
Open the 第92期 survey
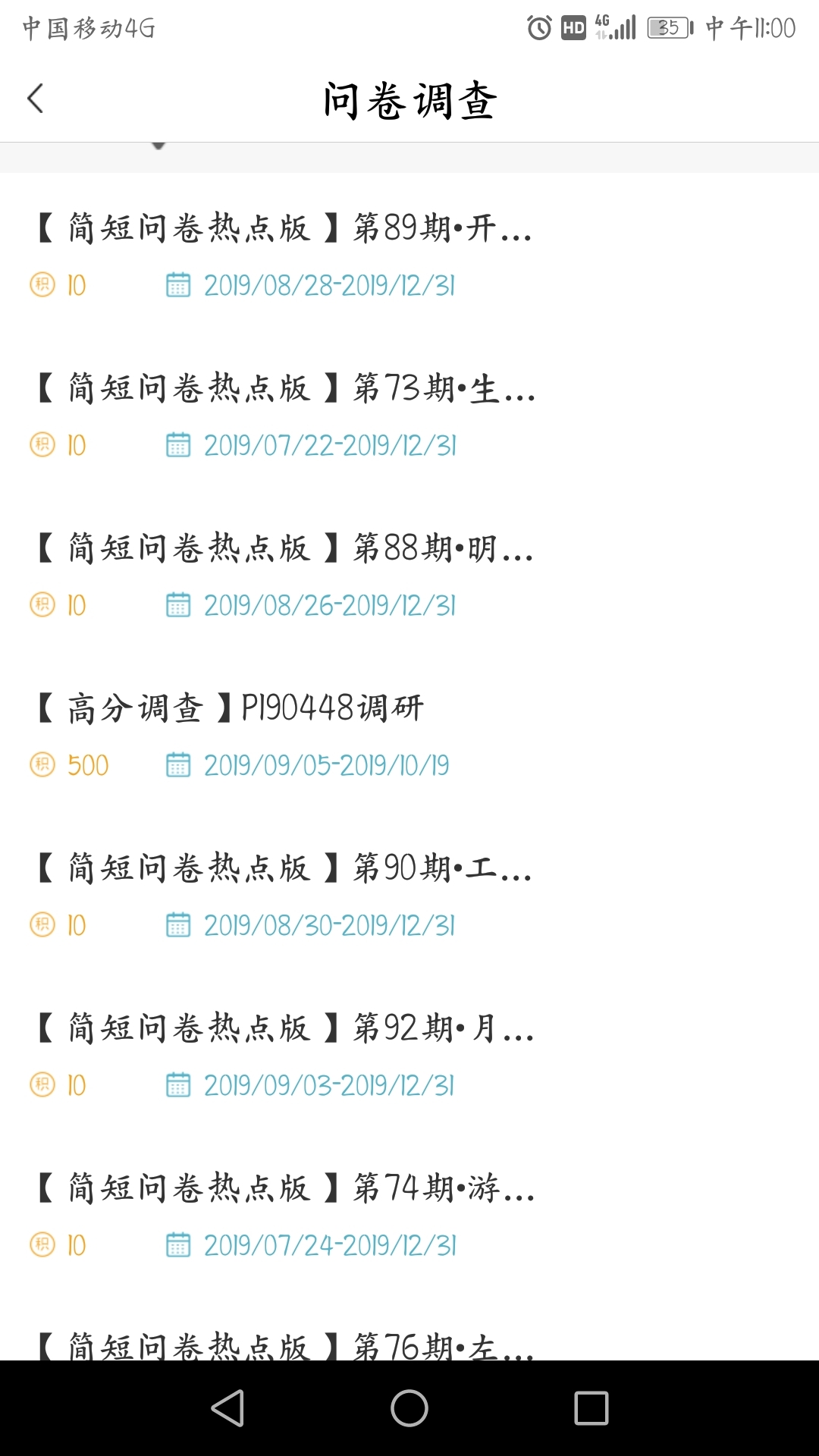[286, 1028]
